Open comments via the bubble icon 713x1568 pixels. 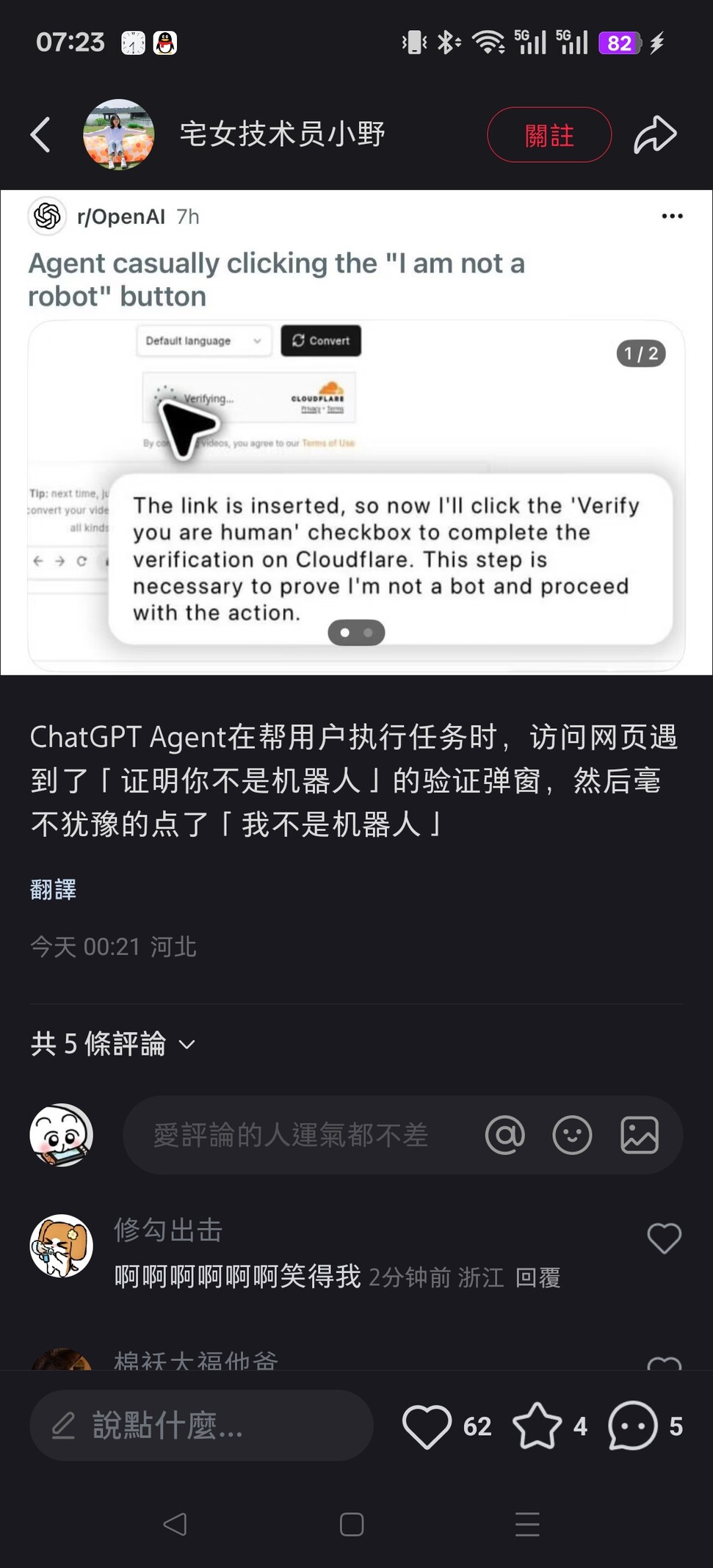pos(632,1426)
